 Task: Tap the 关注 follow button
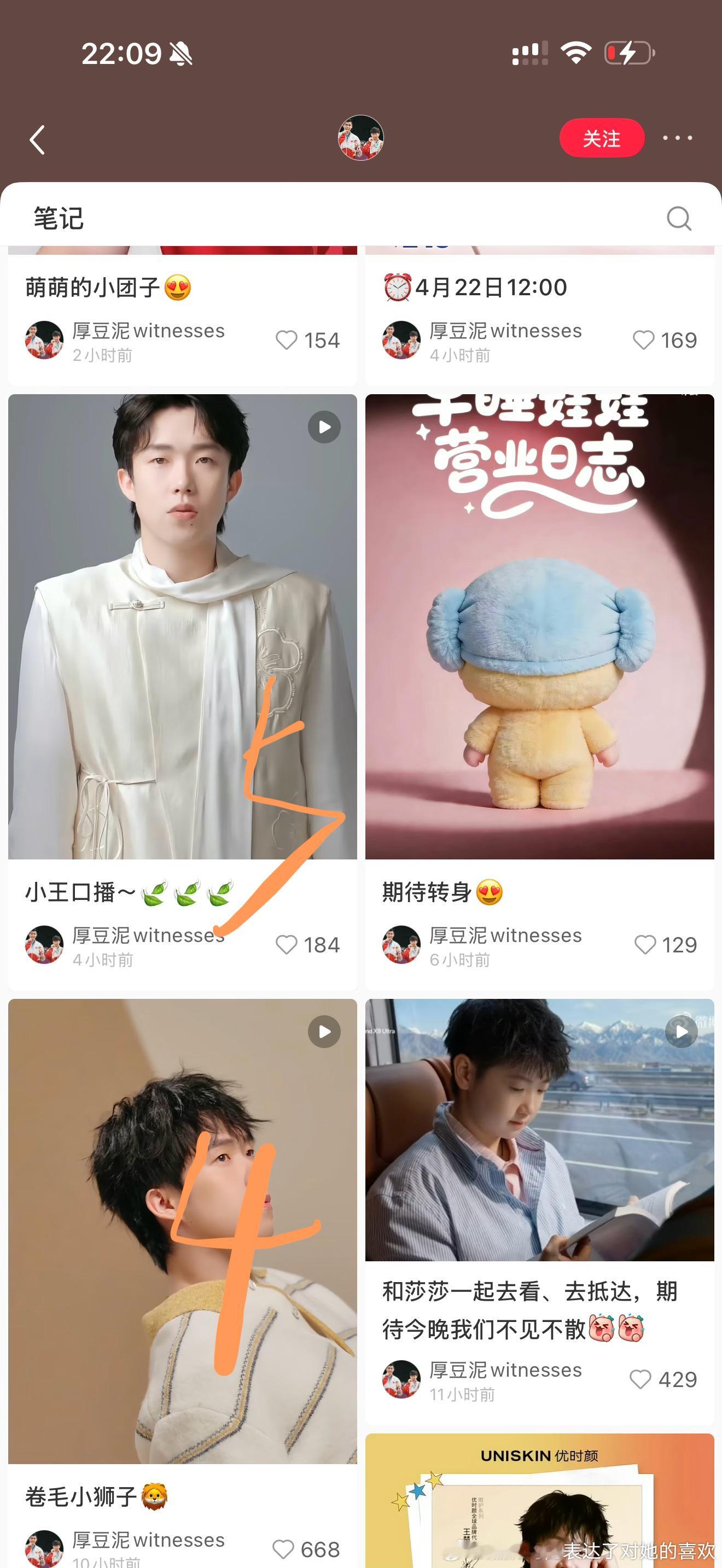(601, 138)
